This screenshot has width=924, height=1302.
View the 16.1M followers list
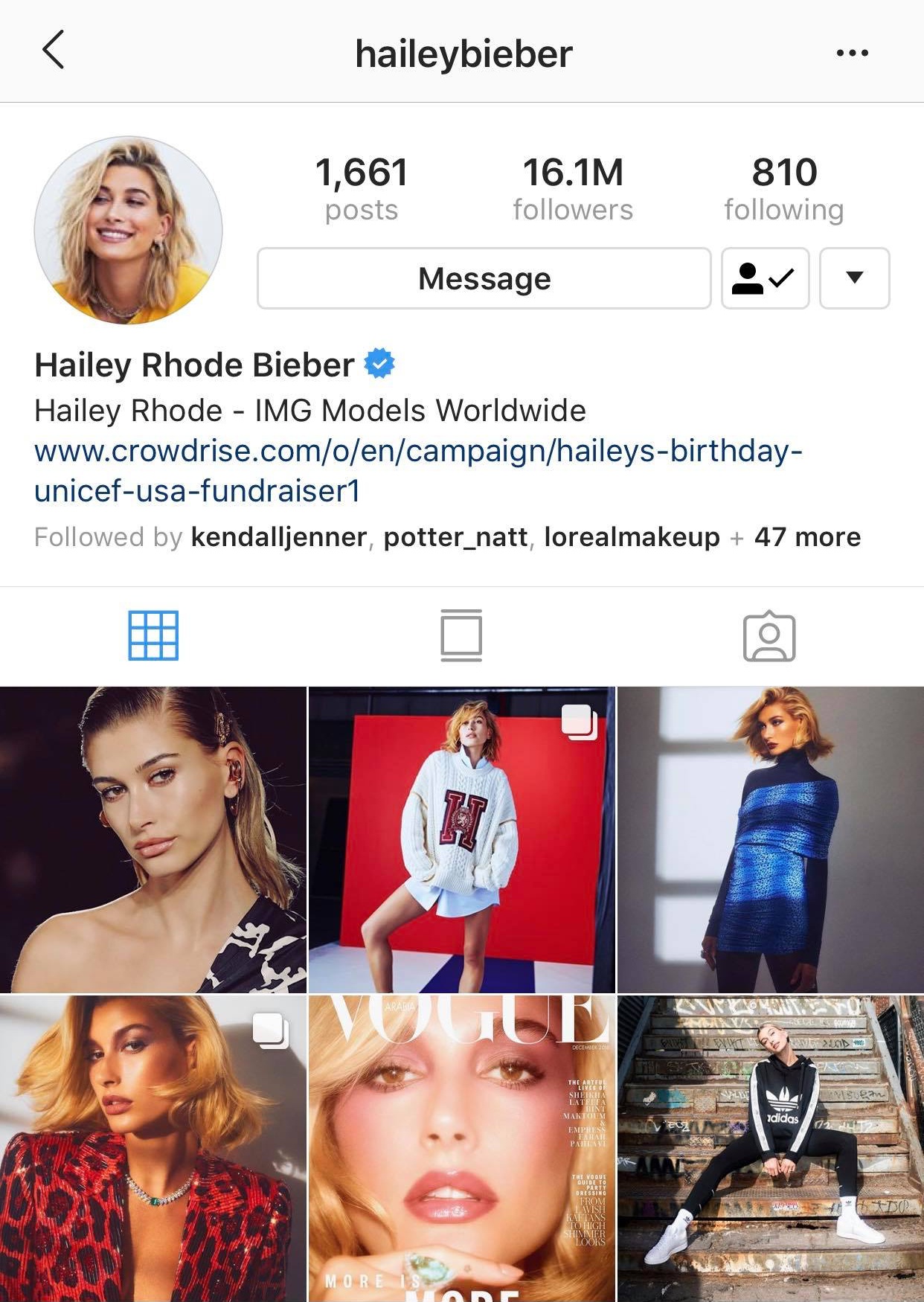(572, 188)
